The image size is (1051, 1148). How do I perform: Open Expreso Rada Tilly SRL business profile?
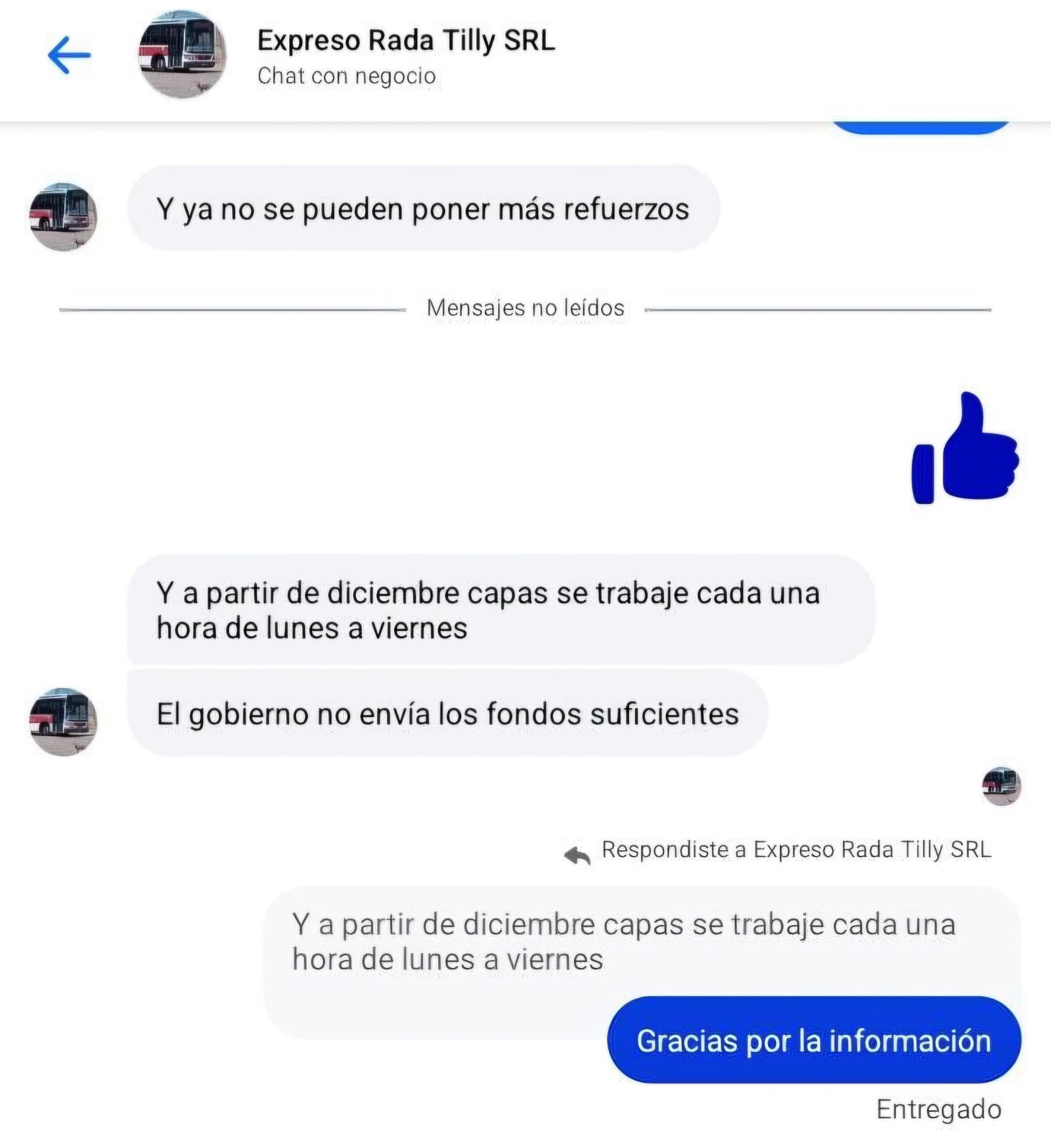coord(405,41)
